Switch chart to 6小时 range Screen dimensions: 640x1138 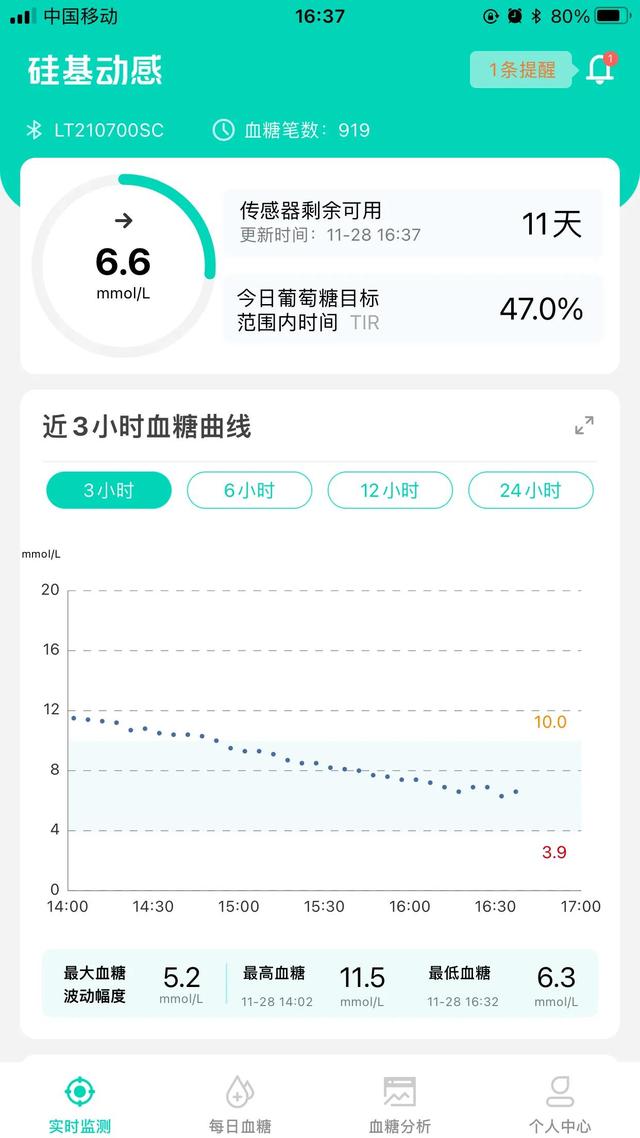point(250,491)
